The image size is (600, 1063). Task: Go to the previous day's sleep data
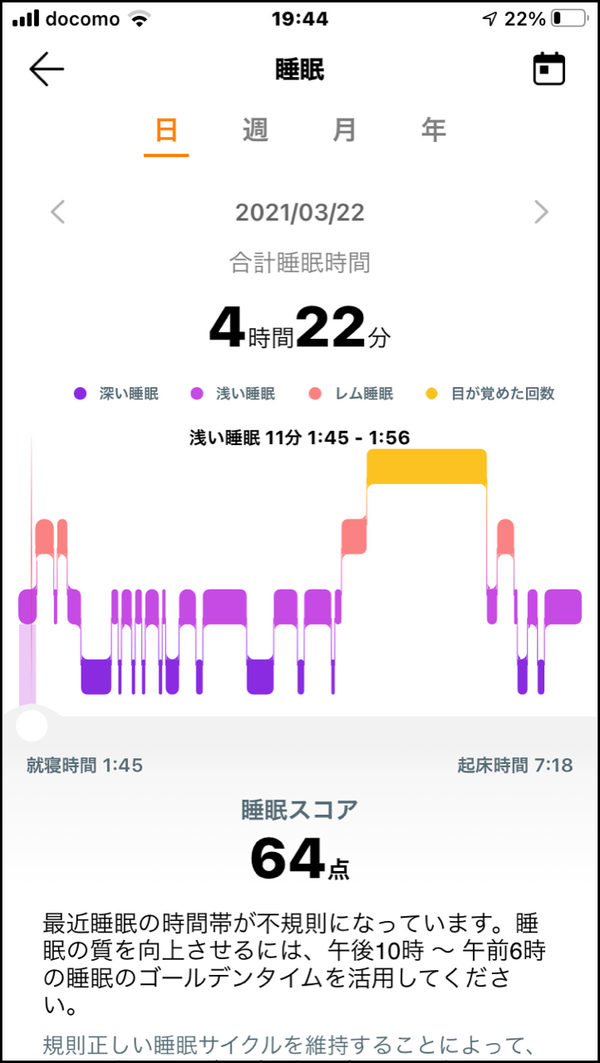pyautogui.click(x=58, y=212)
